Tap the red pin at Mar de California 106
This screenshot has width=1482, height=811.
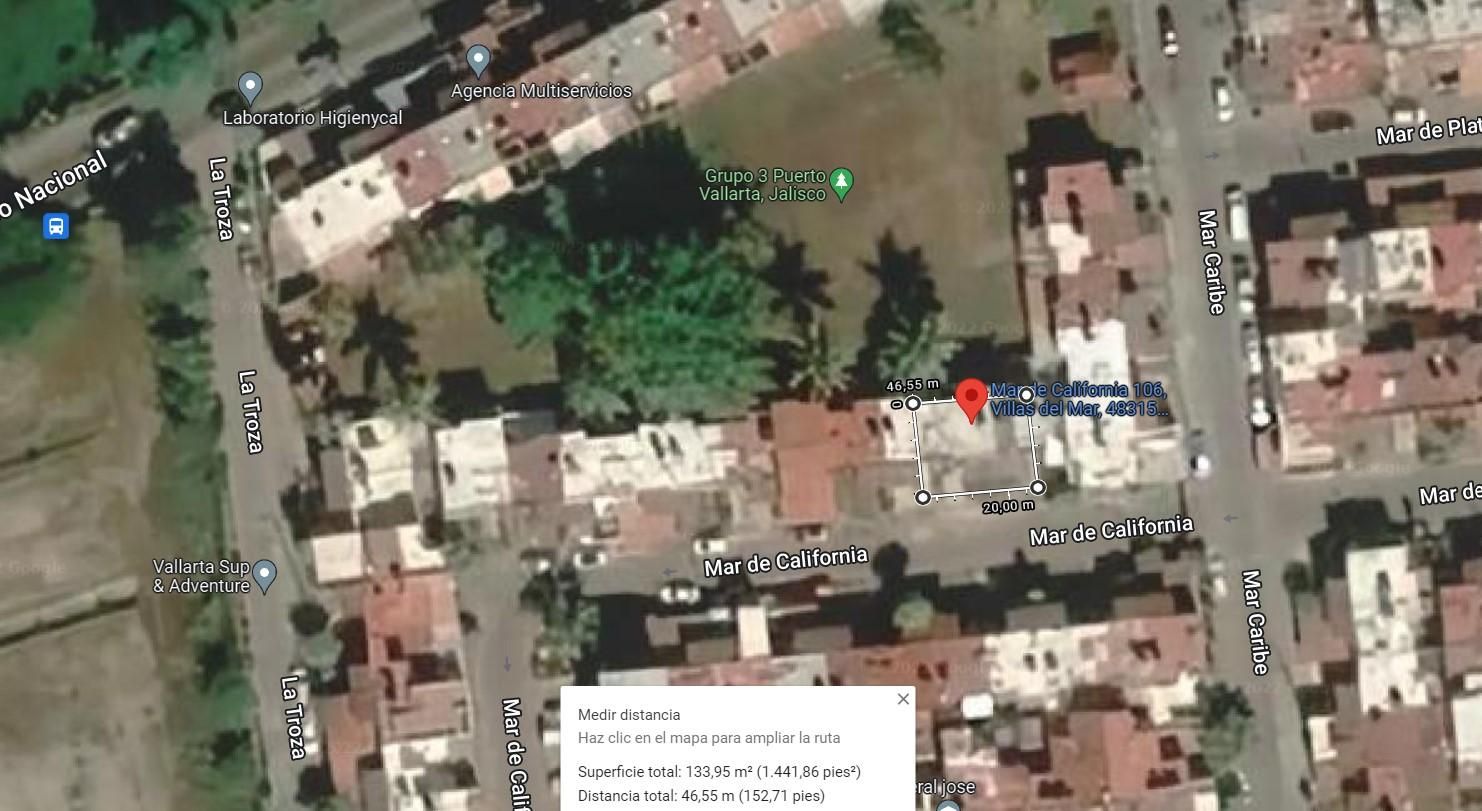tap(971, 400)
